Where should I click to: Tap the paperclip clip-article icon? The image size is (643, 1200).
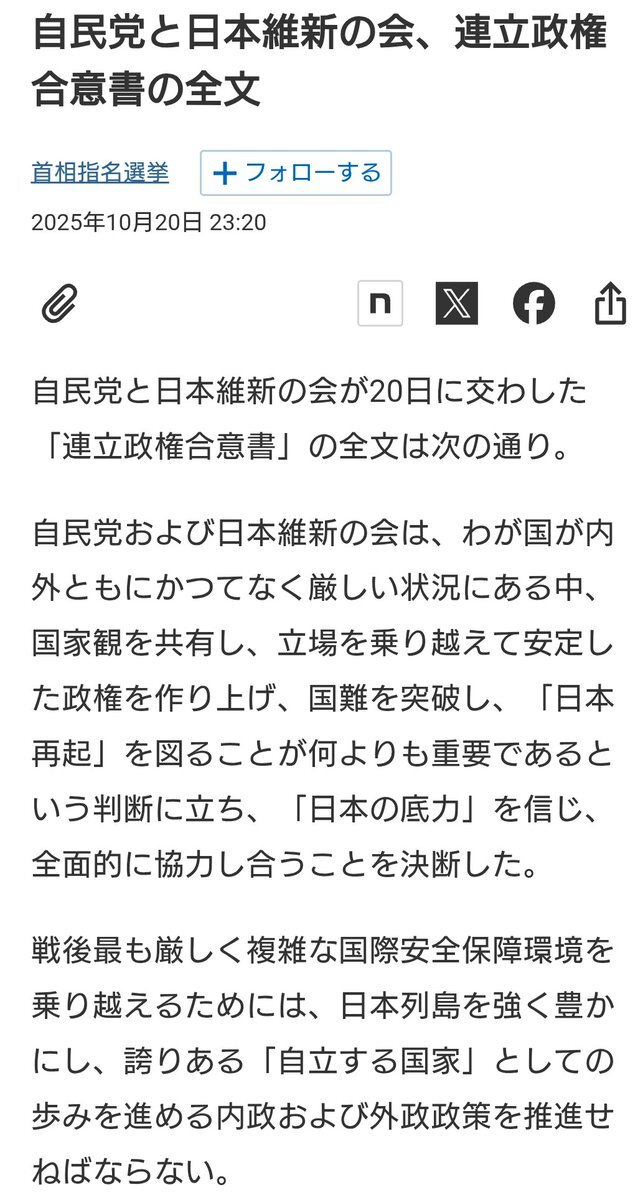[59, 304]
